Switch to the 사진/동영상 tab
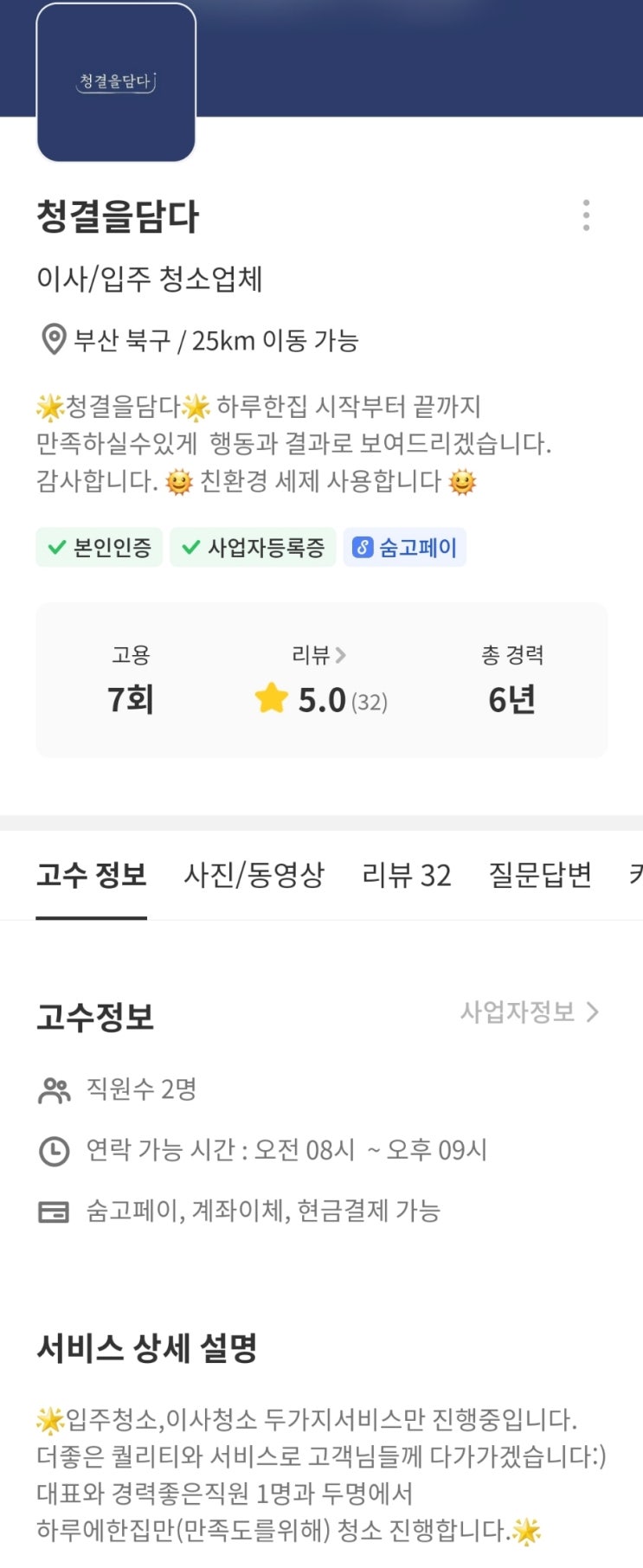Screen dimensions: 643x1568 [254, 875]
